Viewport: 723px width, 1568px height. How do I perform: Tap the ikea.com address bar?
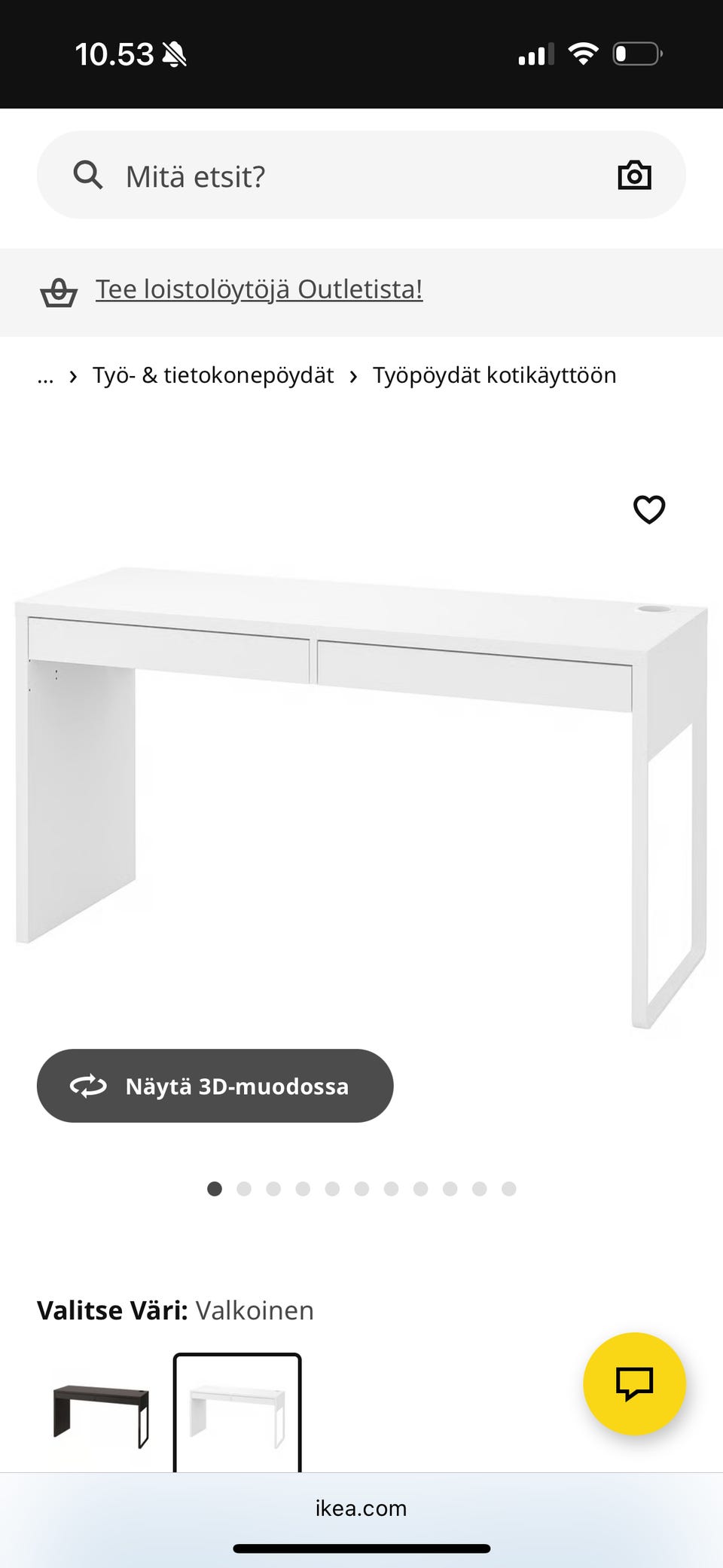(361, 1508)
